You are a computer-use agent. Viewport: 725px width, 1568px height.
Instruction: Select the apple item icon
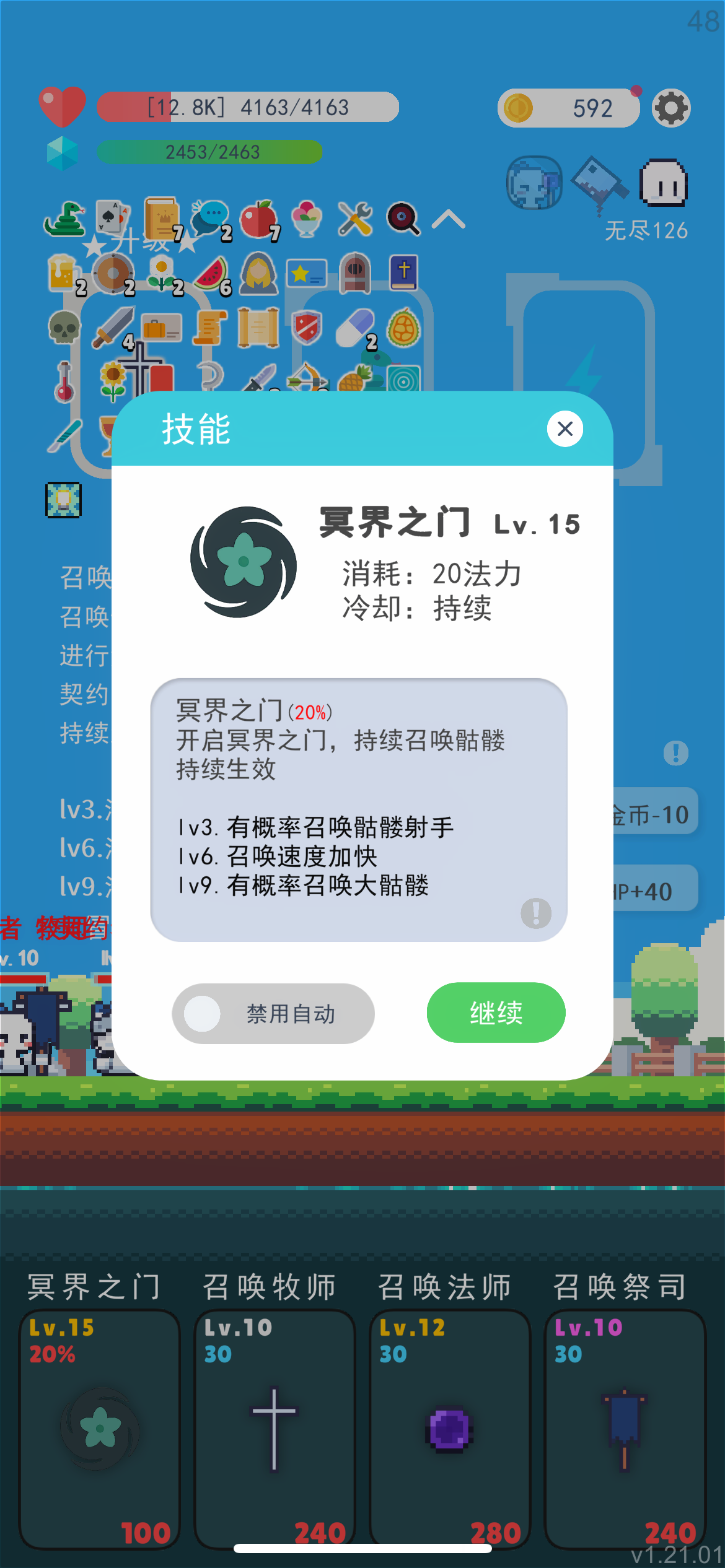[259, 218]
